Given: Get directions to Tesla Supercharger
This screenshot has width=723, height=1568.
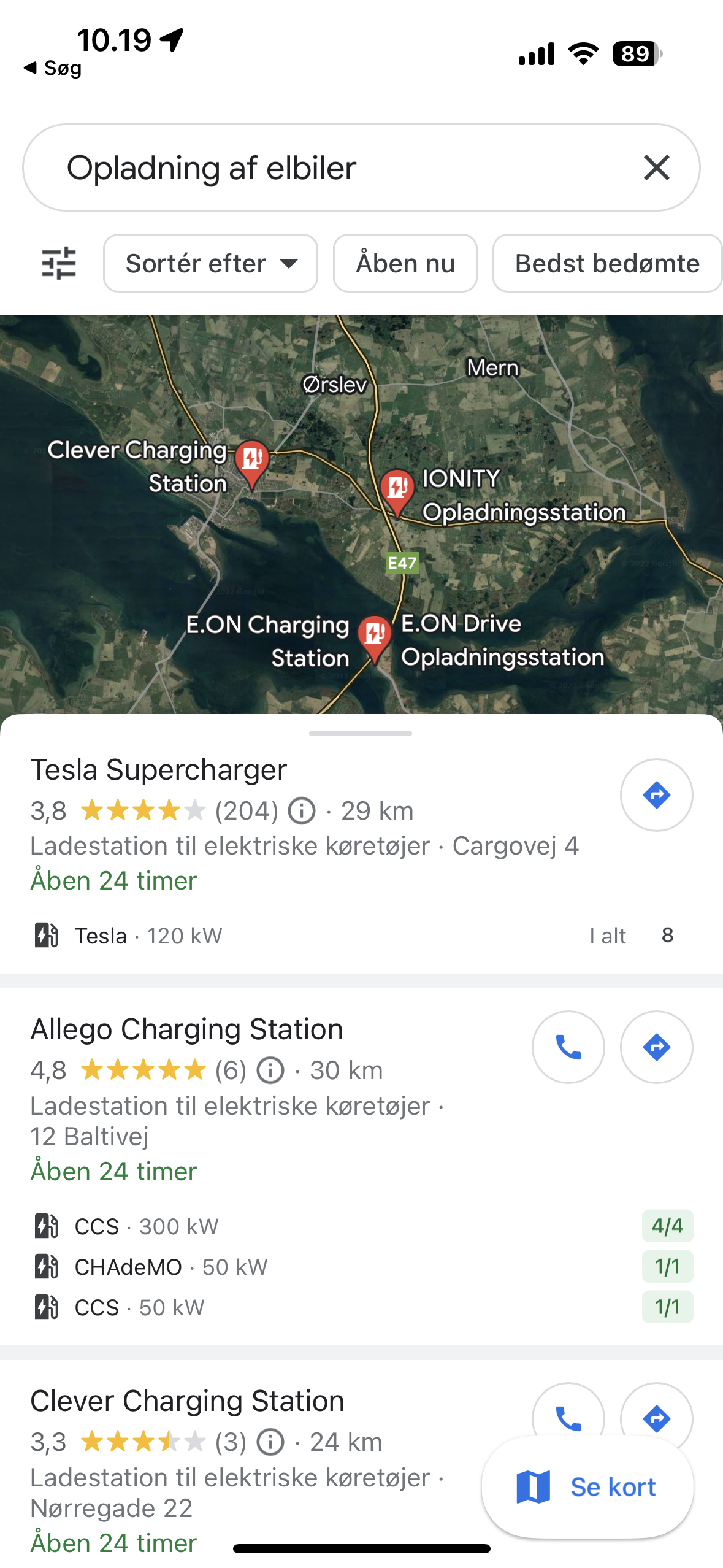Looking at the screenshot, I should click(x=656, y=795).
